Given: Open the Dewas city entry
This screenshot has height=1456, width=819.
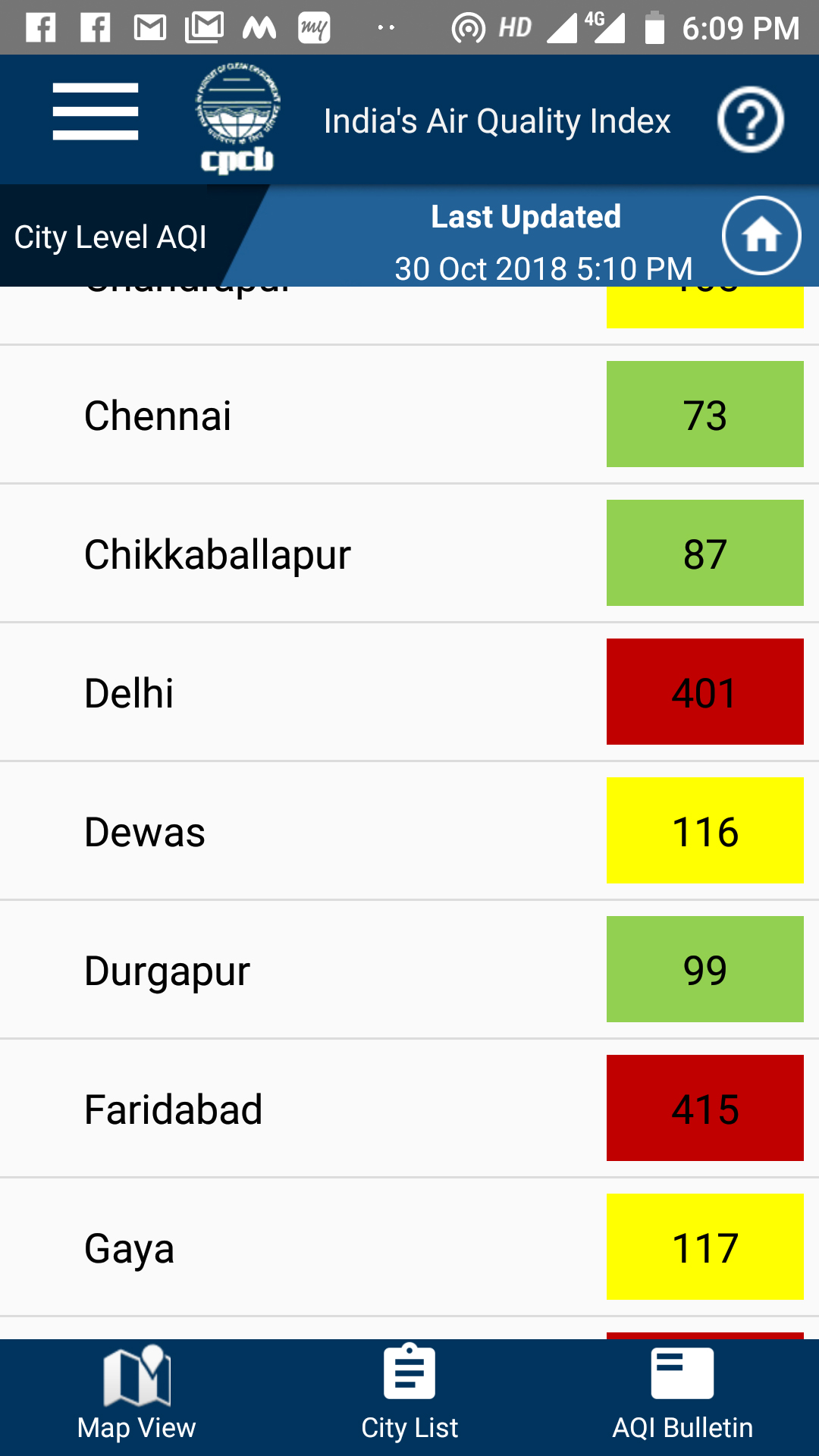Looking at the screenshot, I should (x=409, y=831).
